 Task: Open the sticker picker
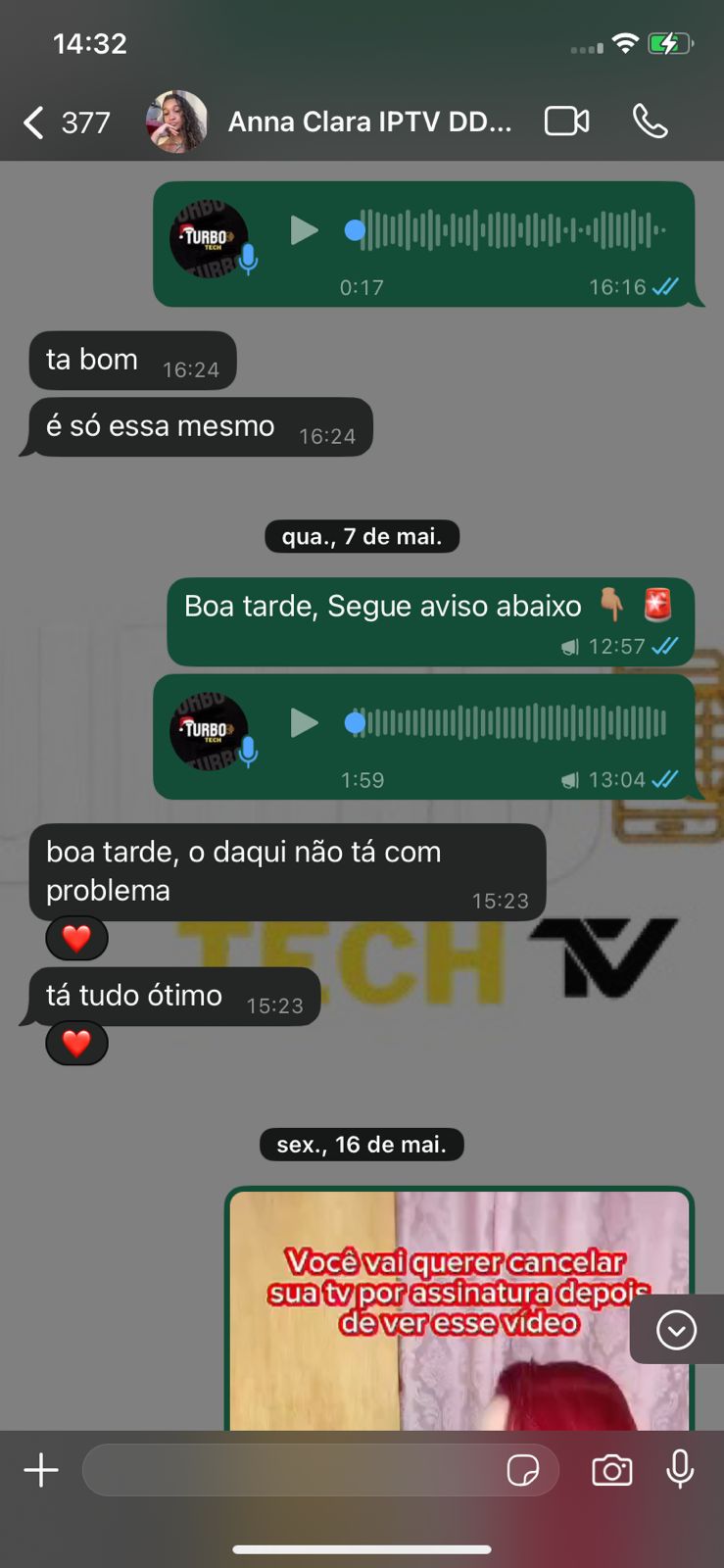[523, 1470]
